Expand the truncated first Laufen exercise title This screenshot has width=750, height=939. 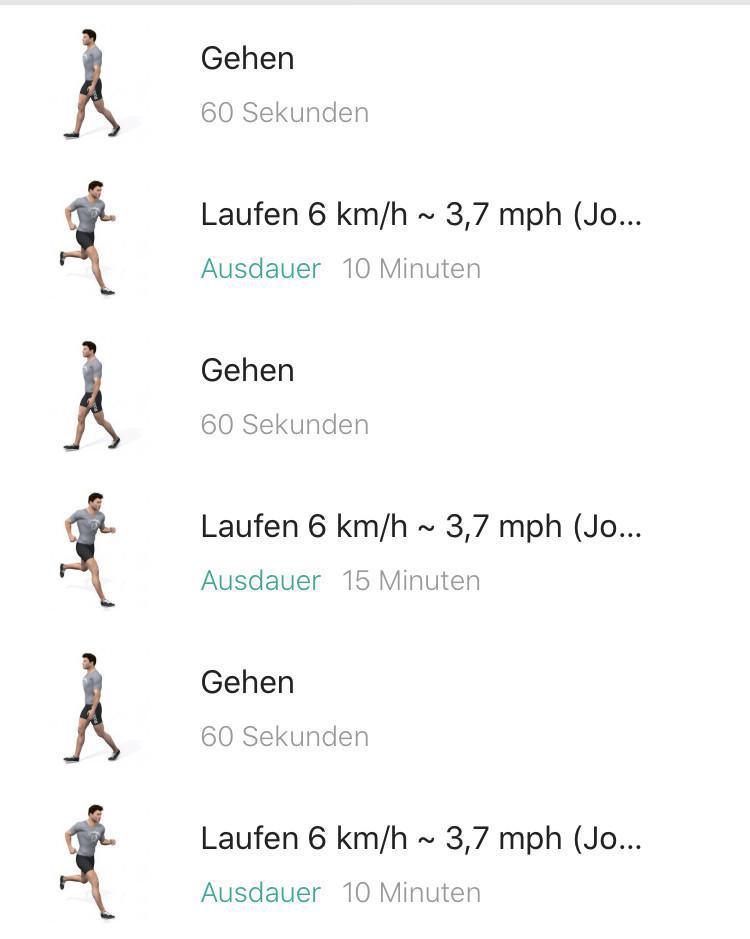(420, 214)
